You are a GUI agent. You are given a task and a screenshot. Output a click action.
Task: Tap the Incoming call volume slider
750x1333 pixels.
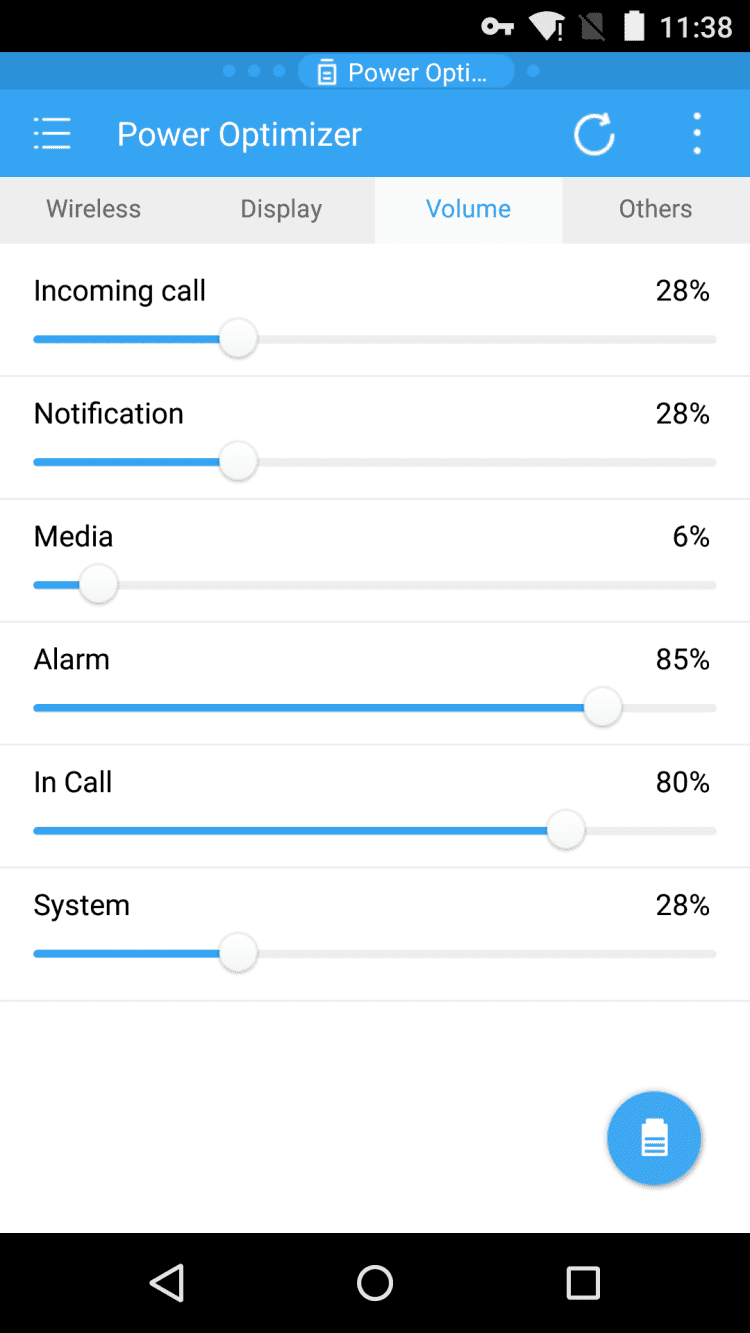click(x=238, y=339)
